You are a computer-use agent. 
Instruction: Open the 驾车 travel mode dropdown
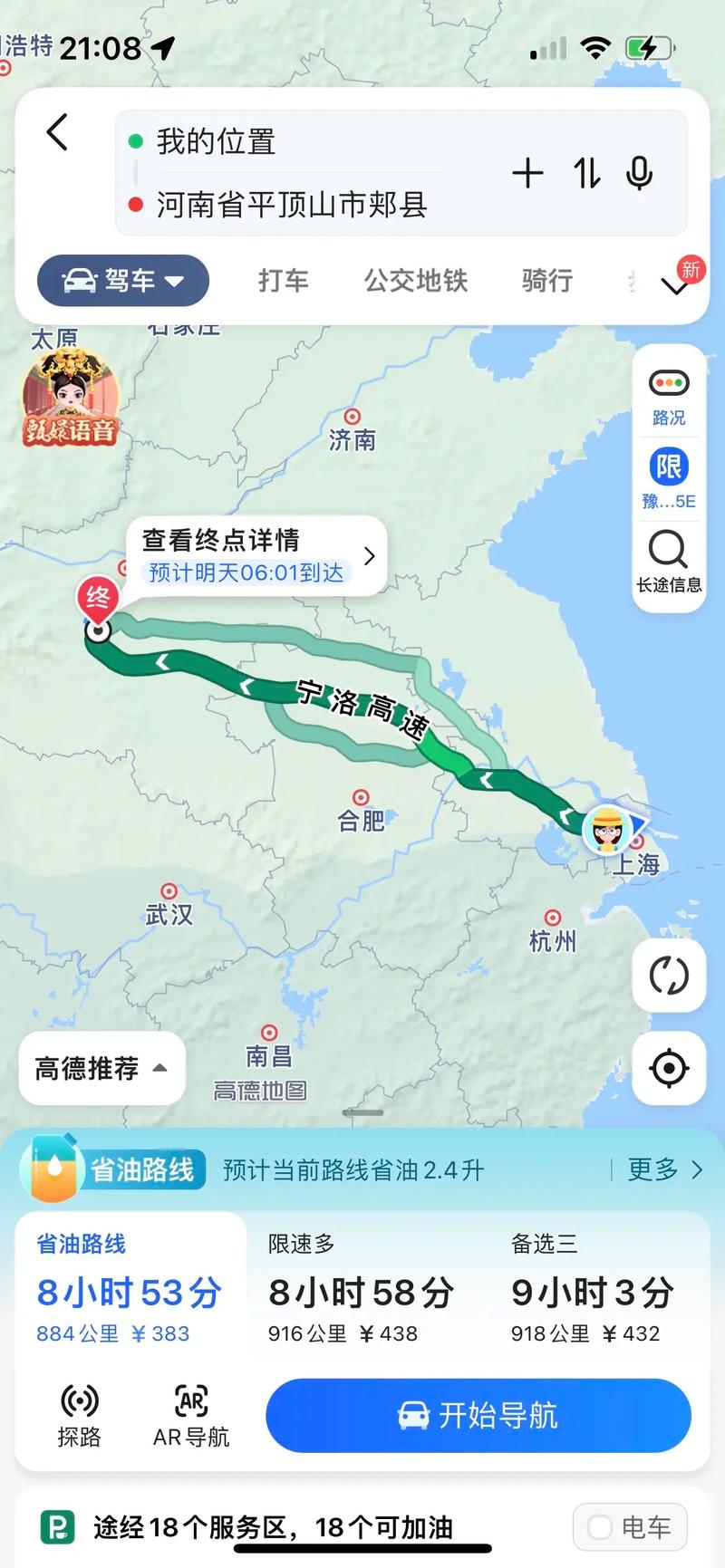coord(122,281)
